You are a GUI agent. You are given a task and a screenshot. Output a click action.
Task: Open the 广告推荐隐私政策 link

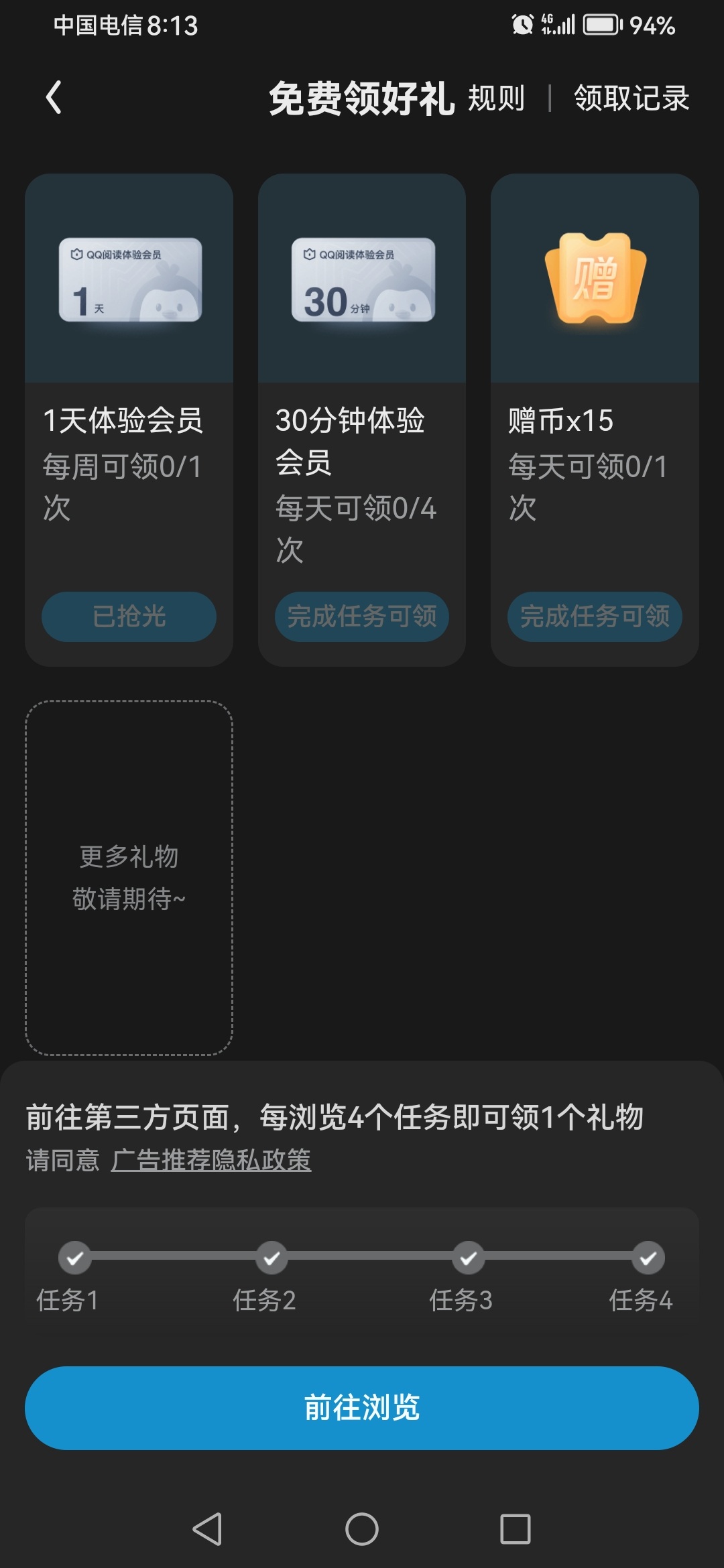[x=210, y=1160]
